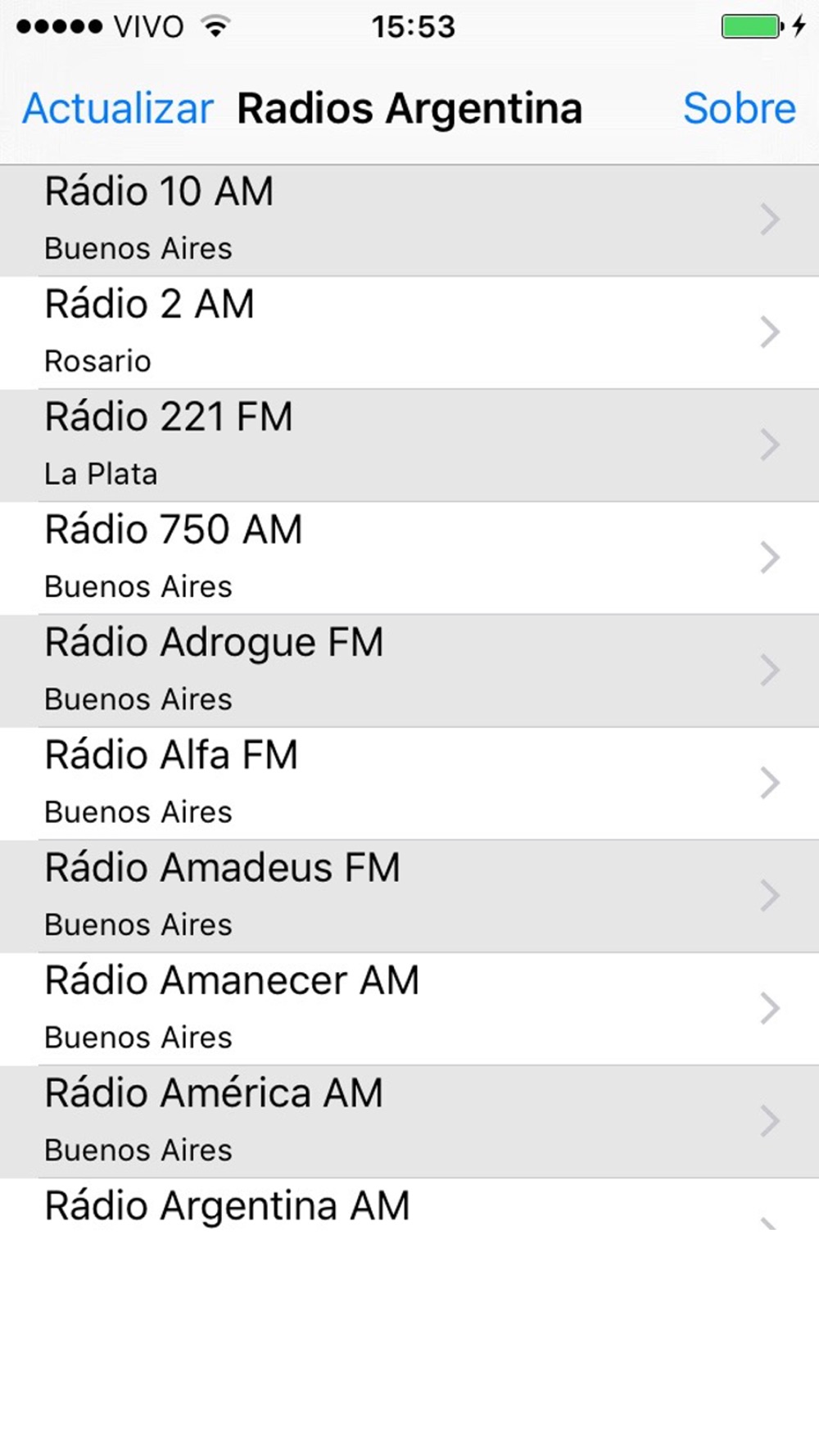Choose Rádio 750 AM station
The image size is (819, 1456).
pos(409,558)
